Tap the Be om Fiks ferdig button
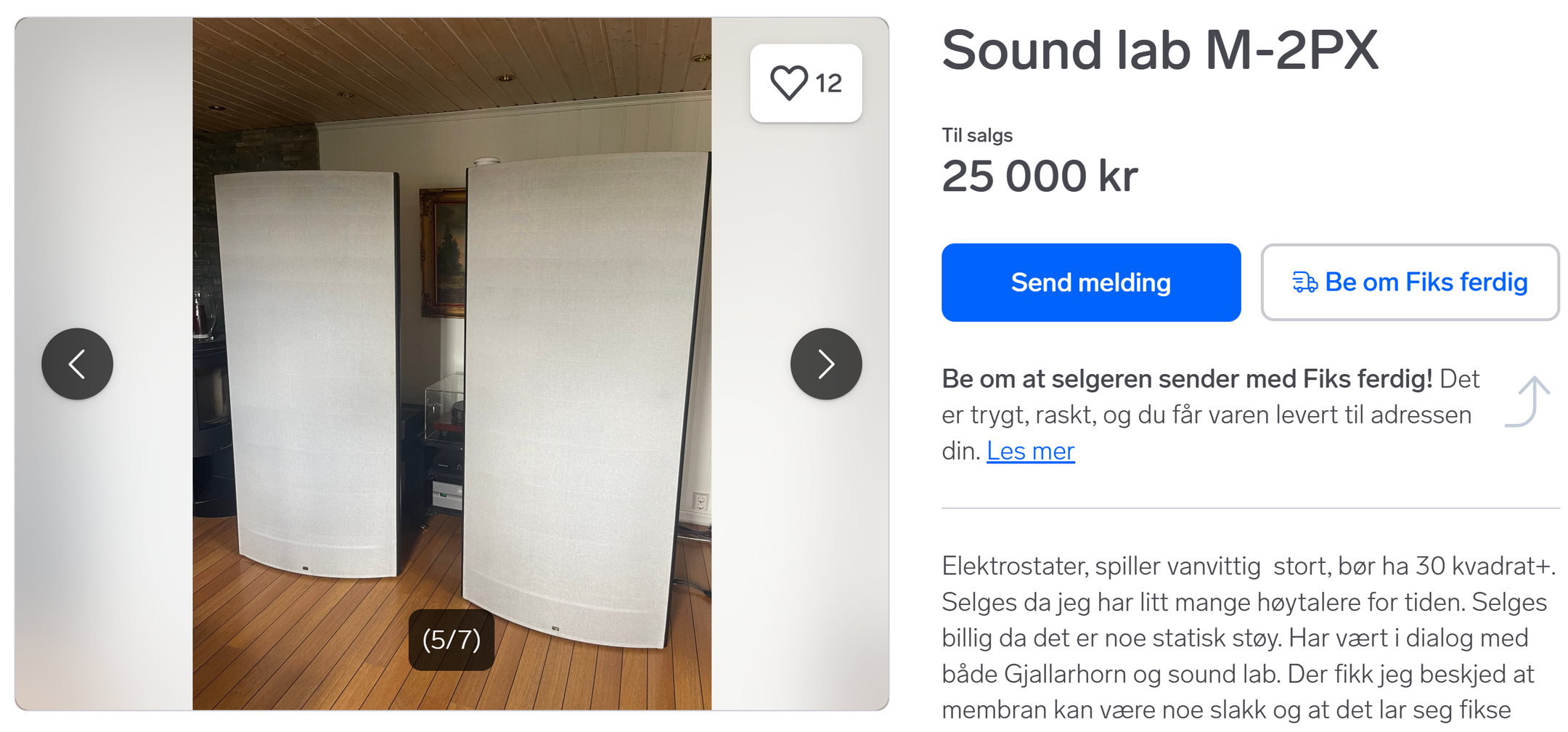This screenshot has width=1568, height=732. 1410,282
